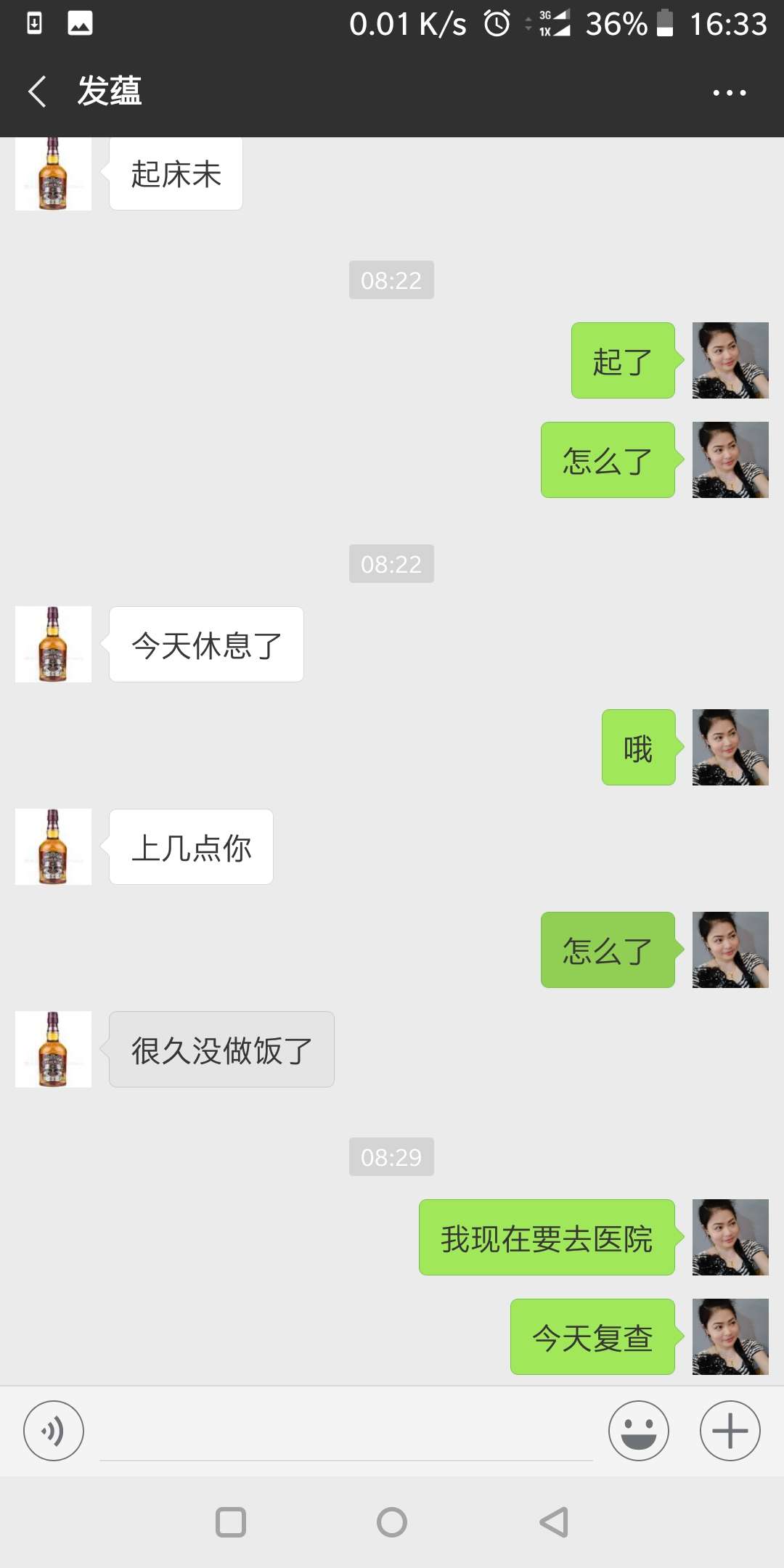The height and width of the screenshot is (1568, 784).
Task: Tap the download icon in the status bar
Action: (x=35, y=23)
